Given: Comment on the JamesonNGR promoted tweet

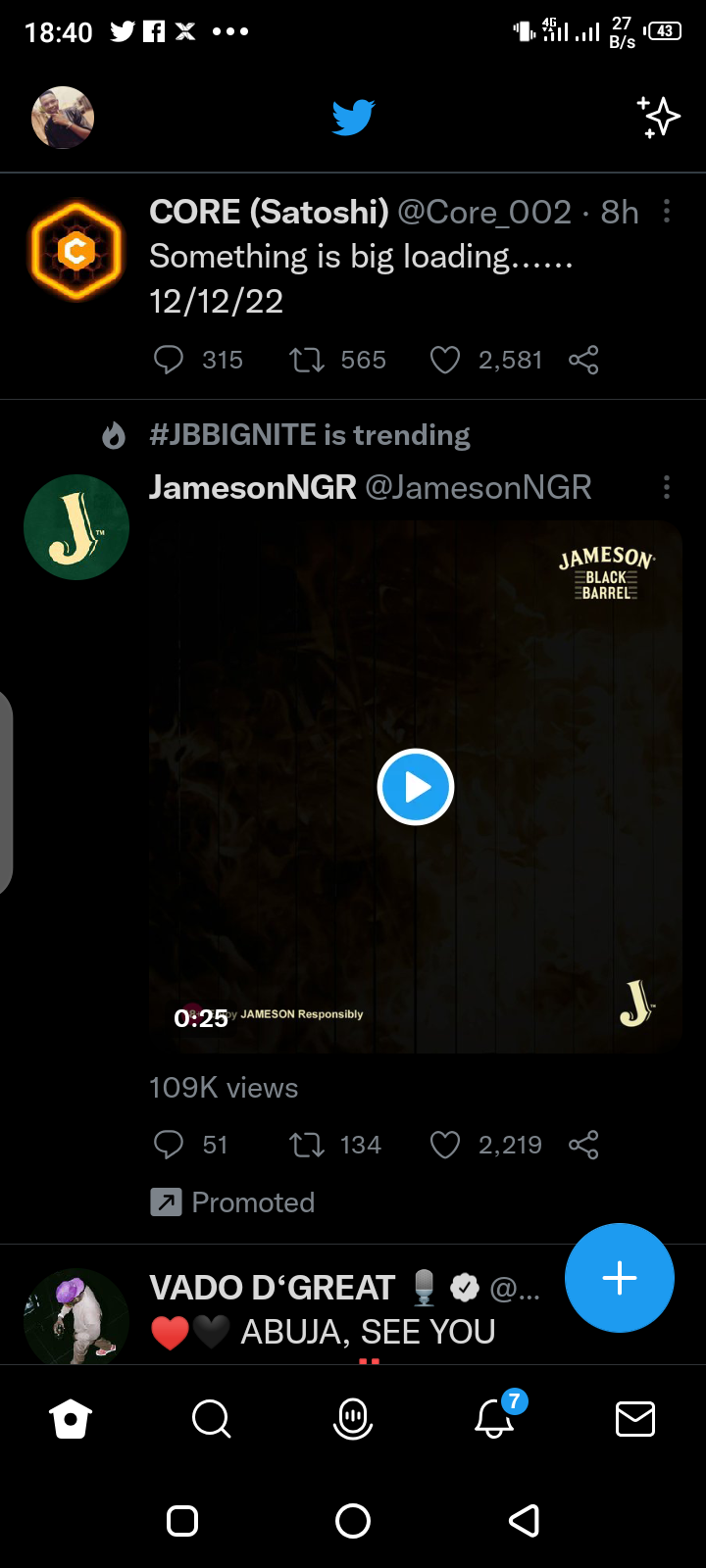Looking at the screenshot, I should (169, 1145).
